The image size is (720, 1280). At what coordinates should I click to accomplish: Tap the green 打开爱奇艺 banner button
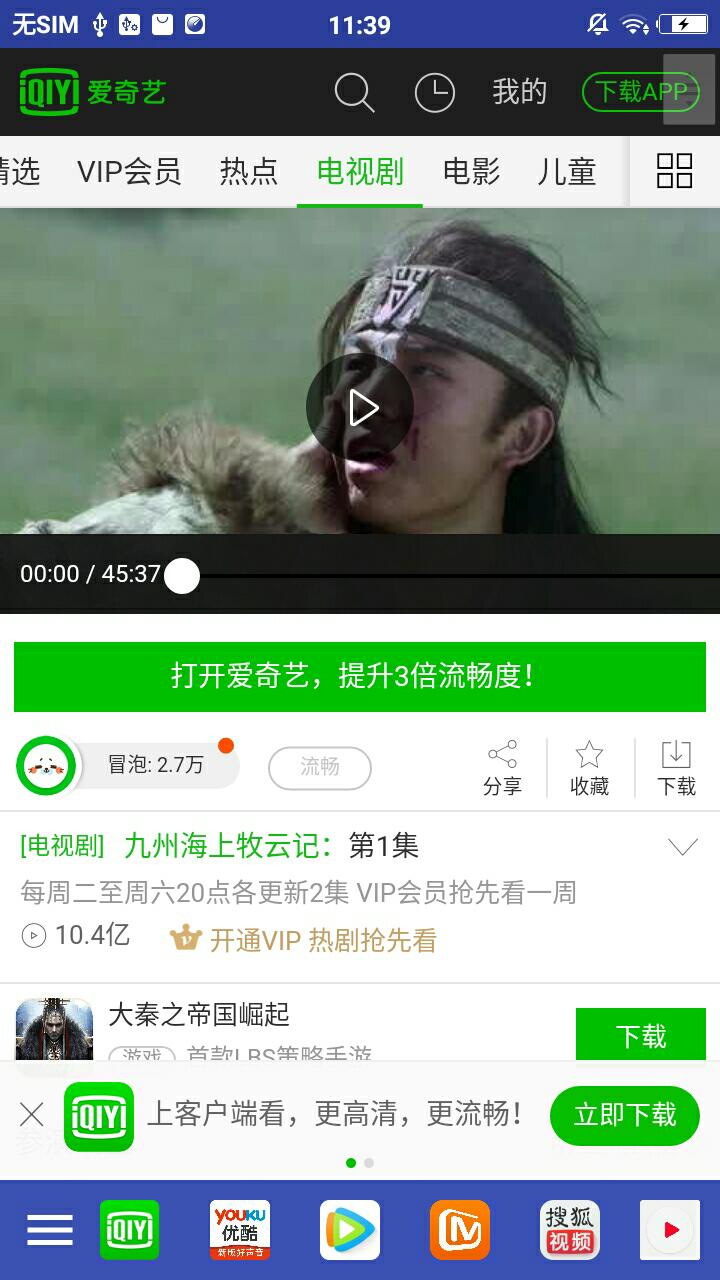(360, 676)
